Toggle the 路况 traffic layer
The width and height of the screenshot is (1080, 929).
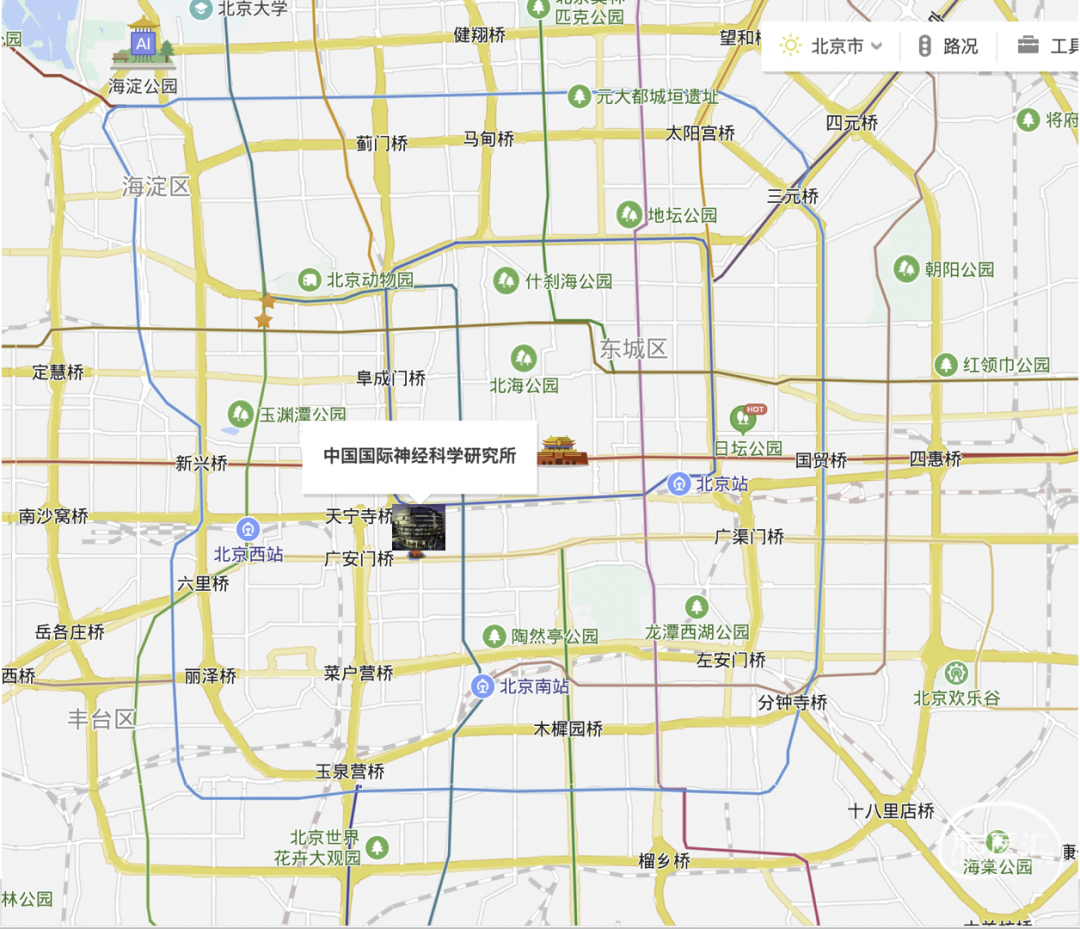(x=946, y=46)
